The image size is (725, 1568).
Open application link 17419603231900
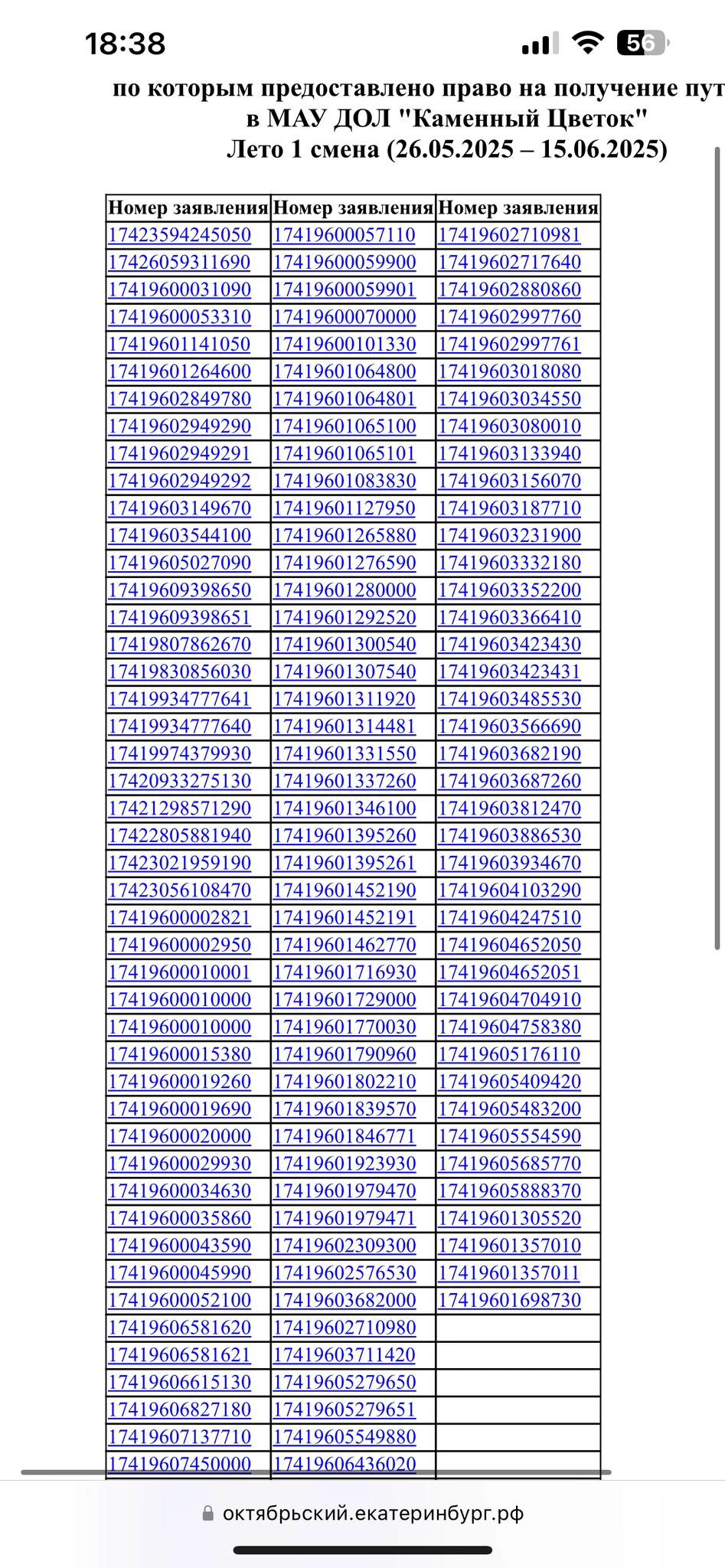pos(509,536)
